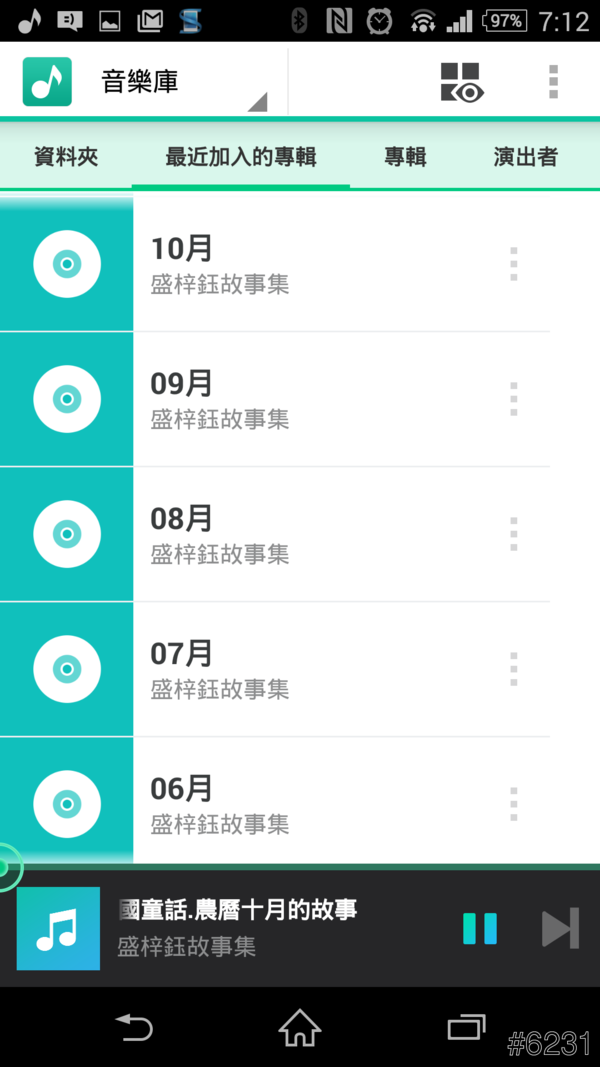
Task: Go to the 演出者 tab
Action: (x=525, y=157)
